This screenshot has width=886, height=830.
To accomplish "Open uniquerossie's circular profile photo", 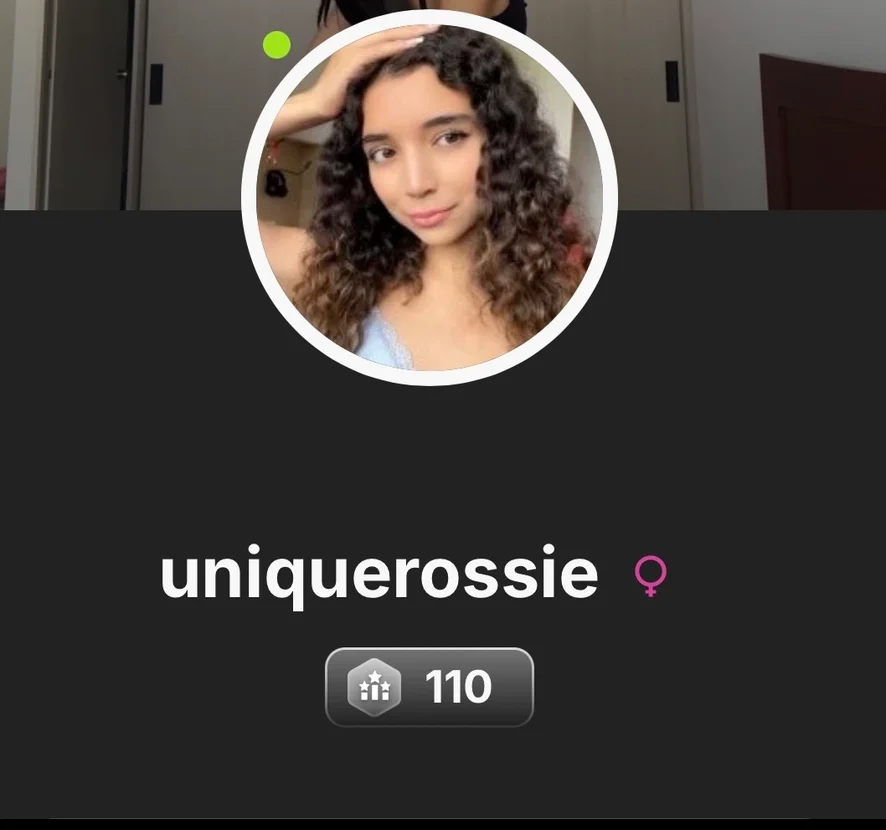I will (x=429, y=198).
